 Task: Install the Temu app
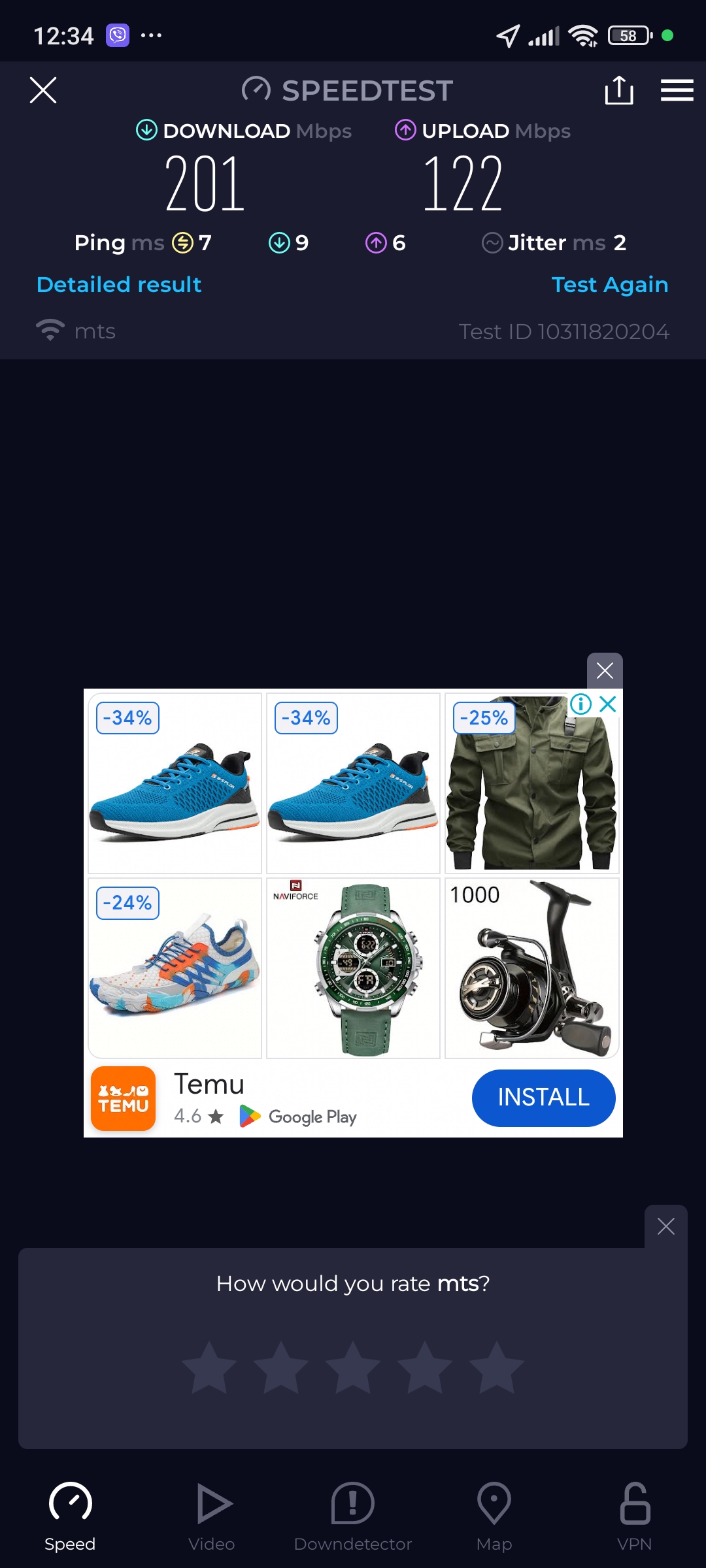tap(543, 1098)
